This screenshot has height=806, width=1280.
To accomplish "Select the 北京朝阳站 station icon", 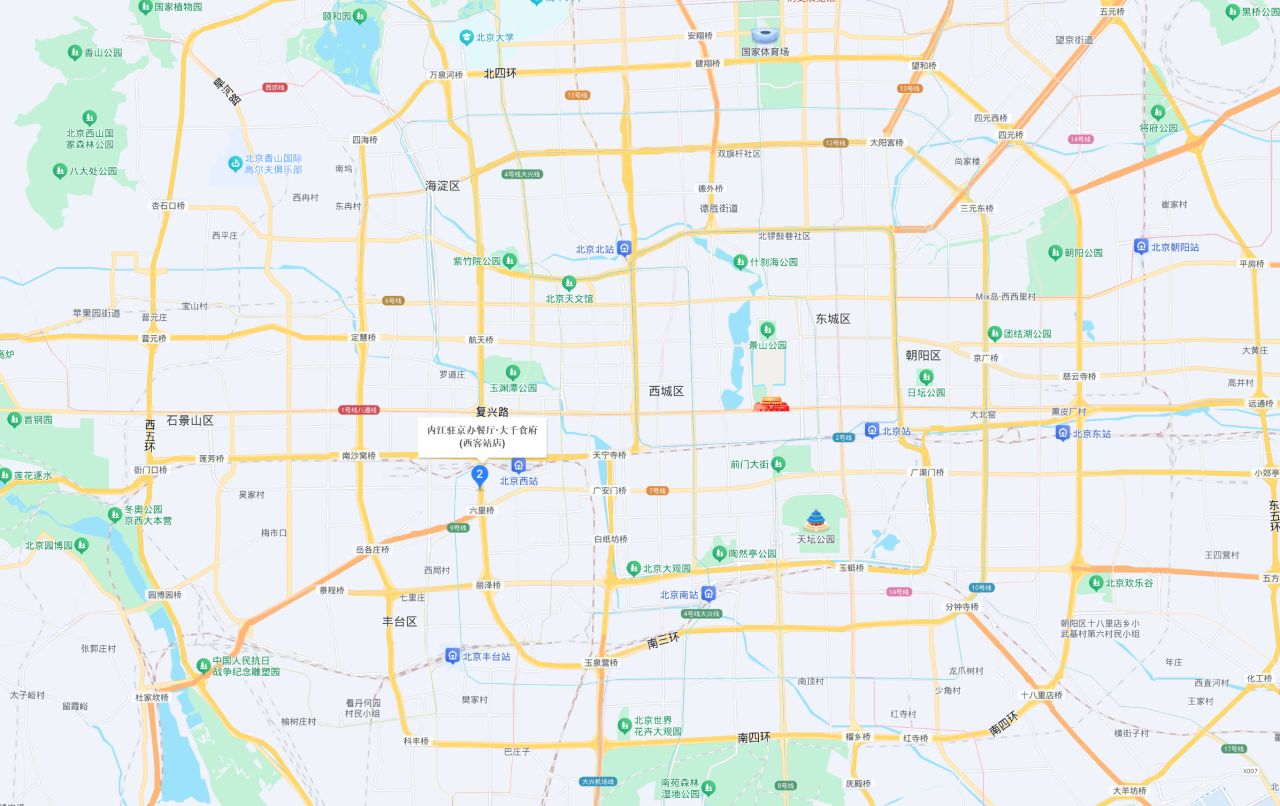I will tap(1141, 246).
